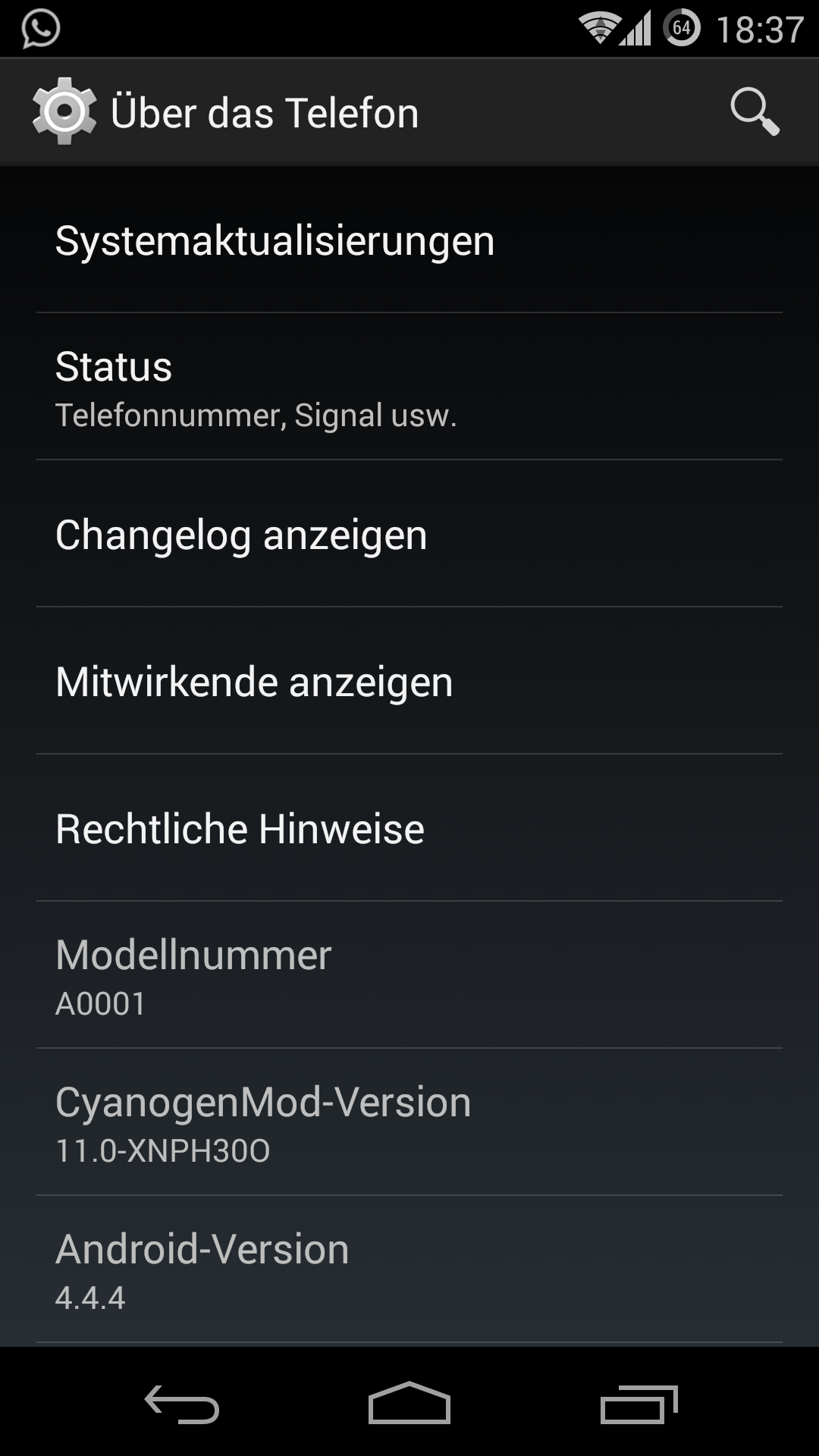Open the recent apps overview
Image resolution: width=819 pixels, height=1456 pixels.
[x=639, y=1404]
